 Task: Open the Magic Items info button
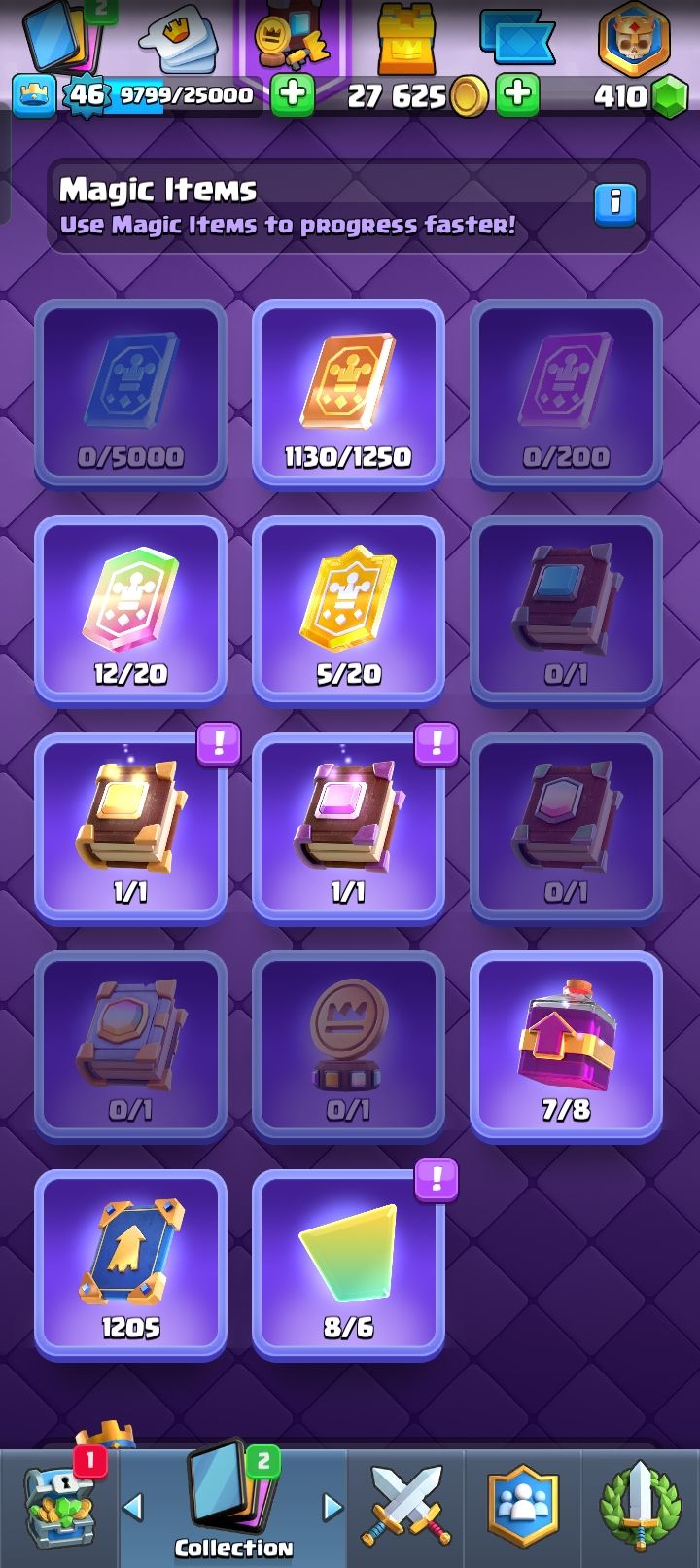coord(614,204)
